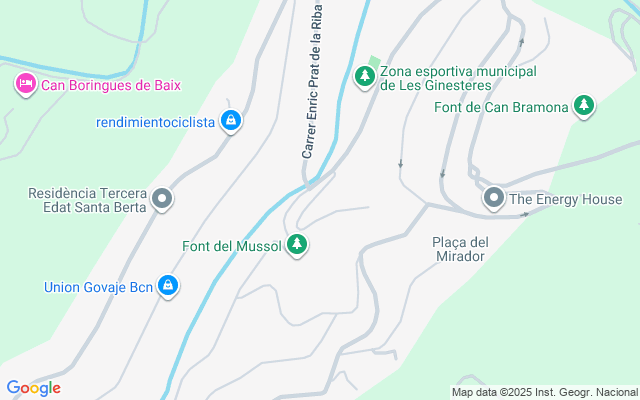Image resolution: width=640 pixels, height=400 pixels.
Task: Select The Energy House place marker
Action: pos(493,198)
